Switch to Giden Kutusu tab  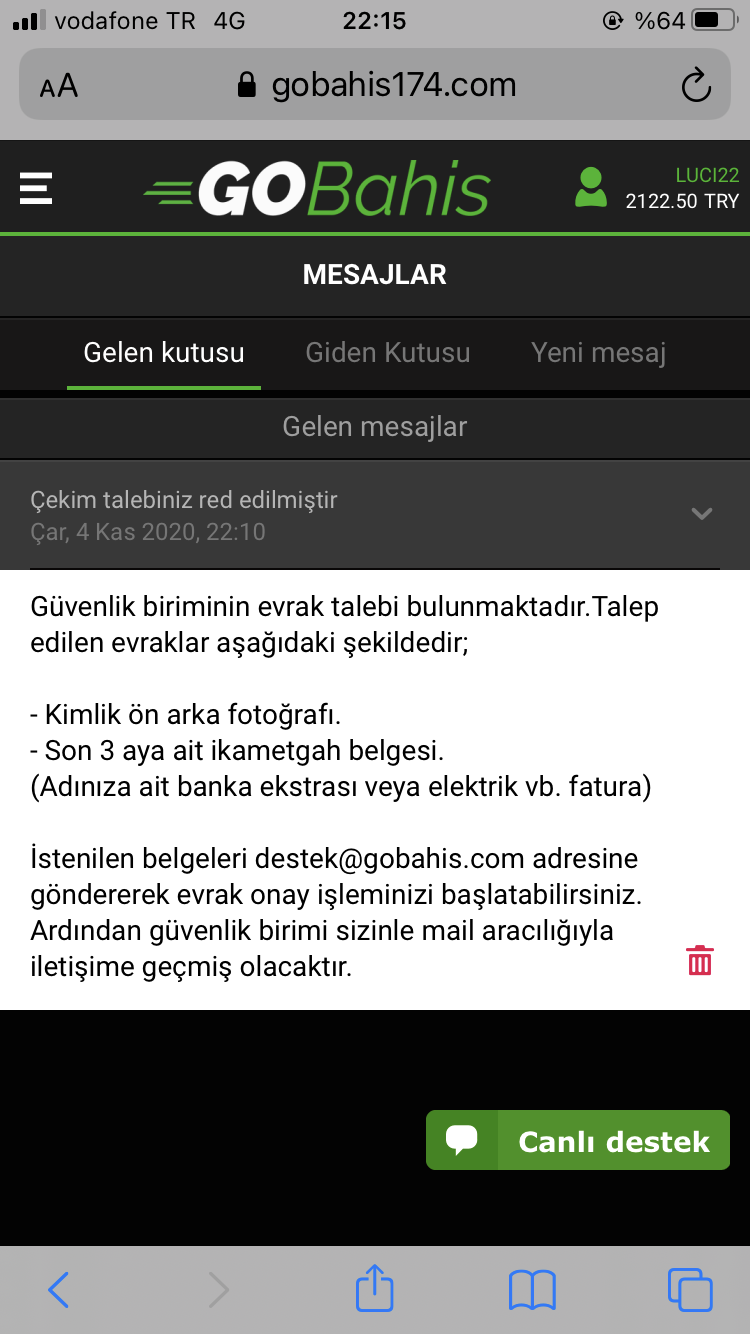pyautogui.click(x=388, y=352)
